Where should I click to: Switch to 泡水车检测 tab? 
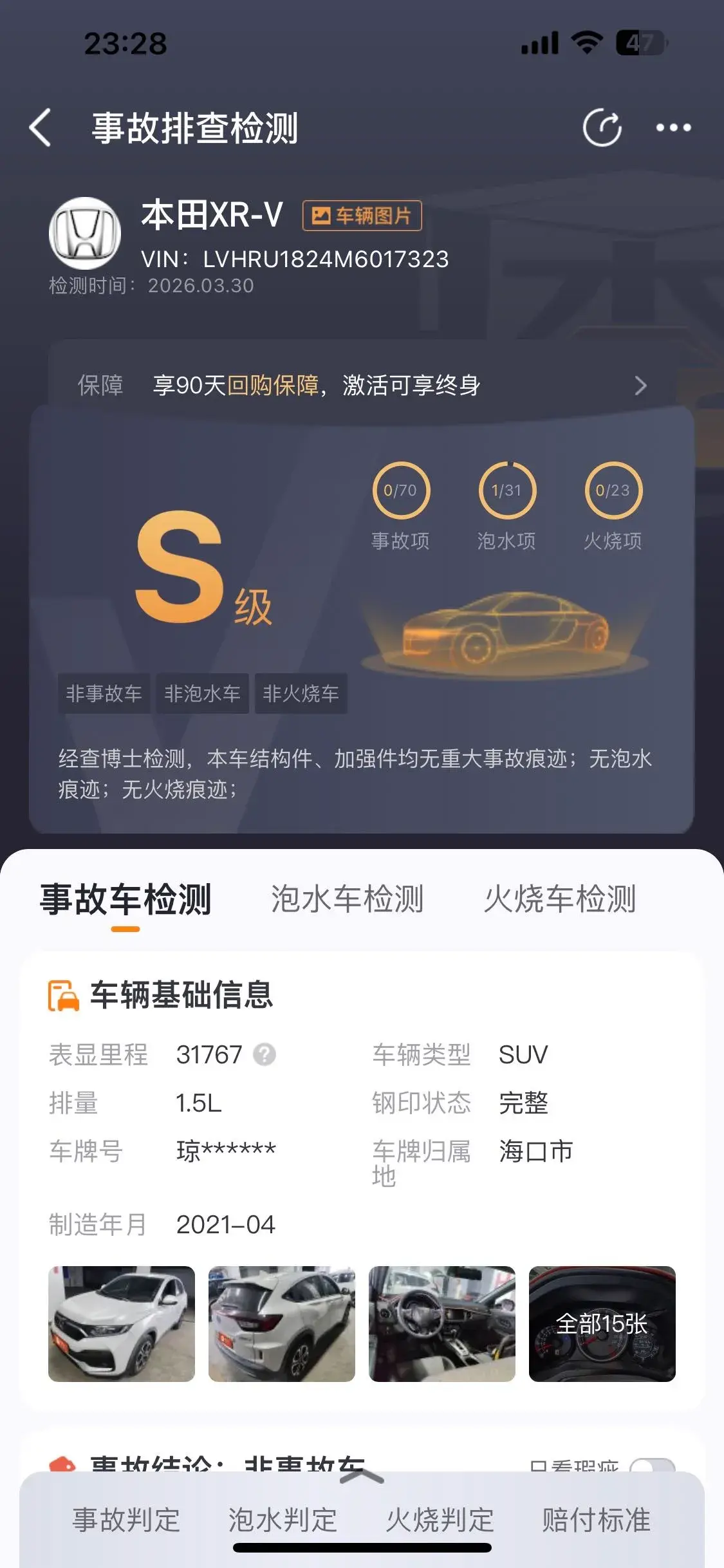pos(347,899)
